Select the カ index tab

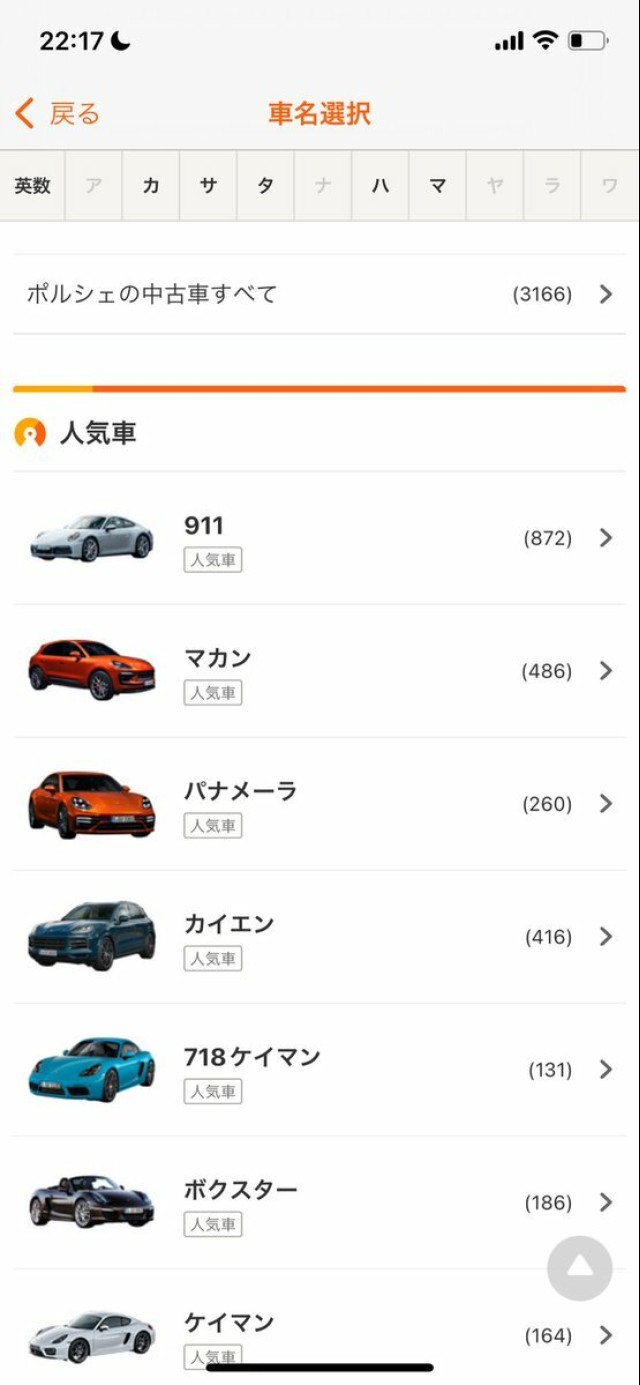[151, 186]
